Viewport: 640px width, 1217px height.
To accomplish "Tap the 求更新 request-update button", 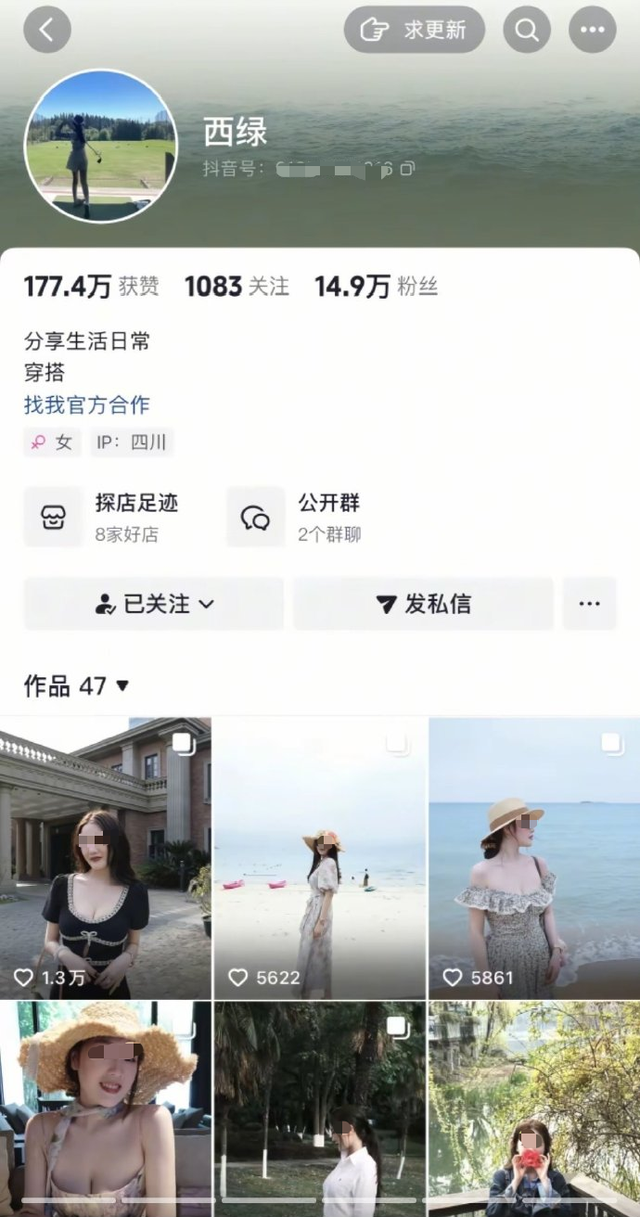I will point(414,29).
